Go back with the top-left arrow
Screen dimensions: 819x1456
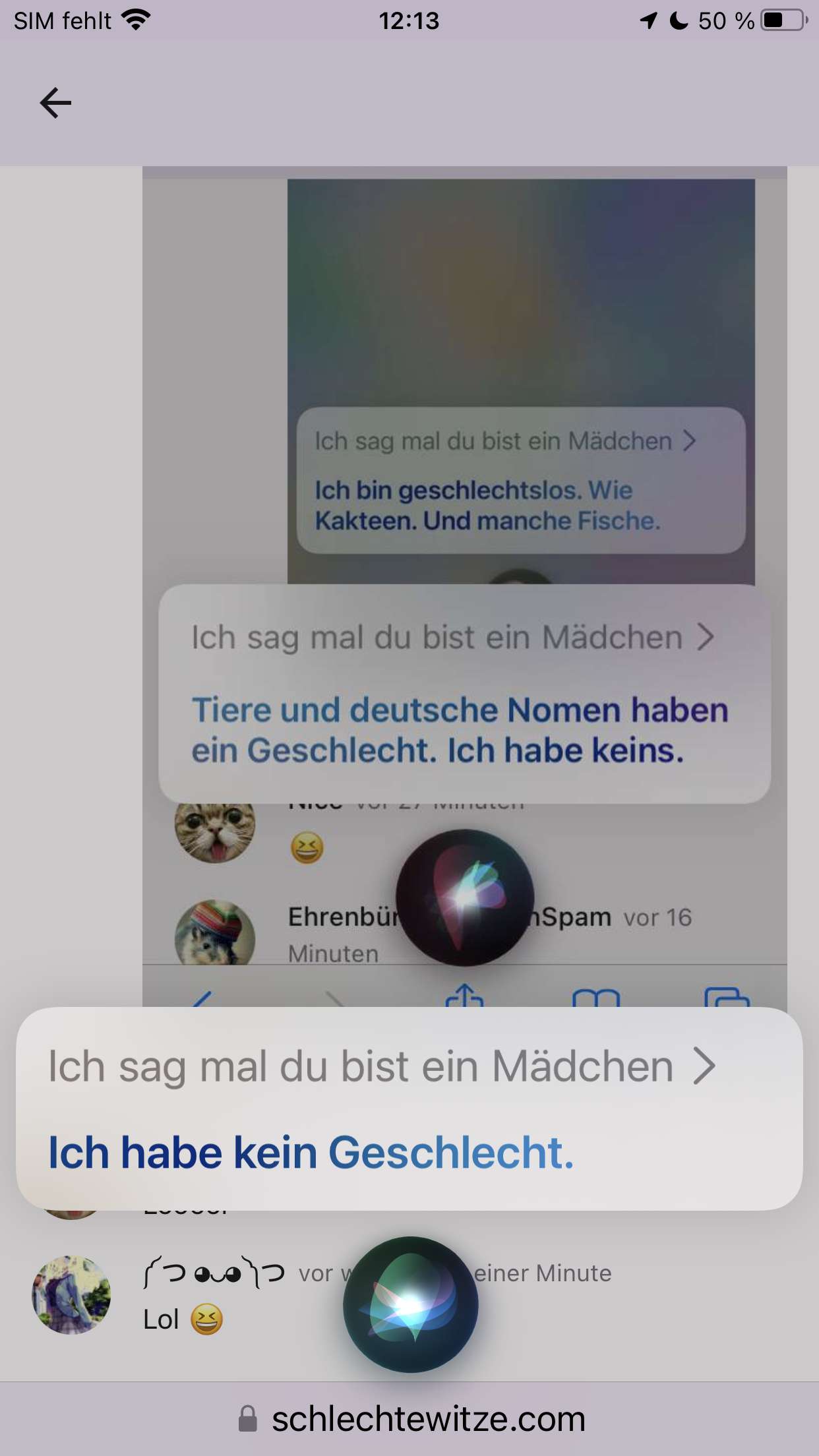tap(55, 103)
